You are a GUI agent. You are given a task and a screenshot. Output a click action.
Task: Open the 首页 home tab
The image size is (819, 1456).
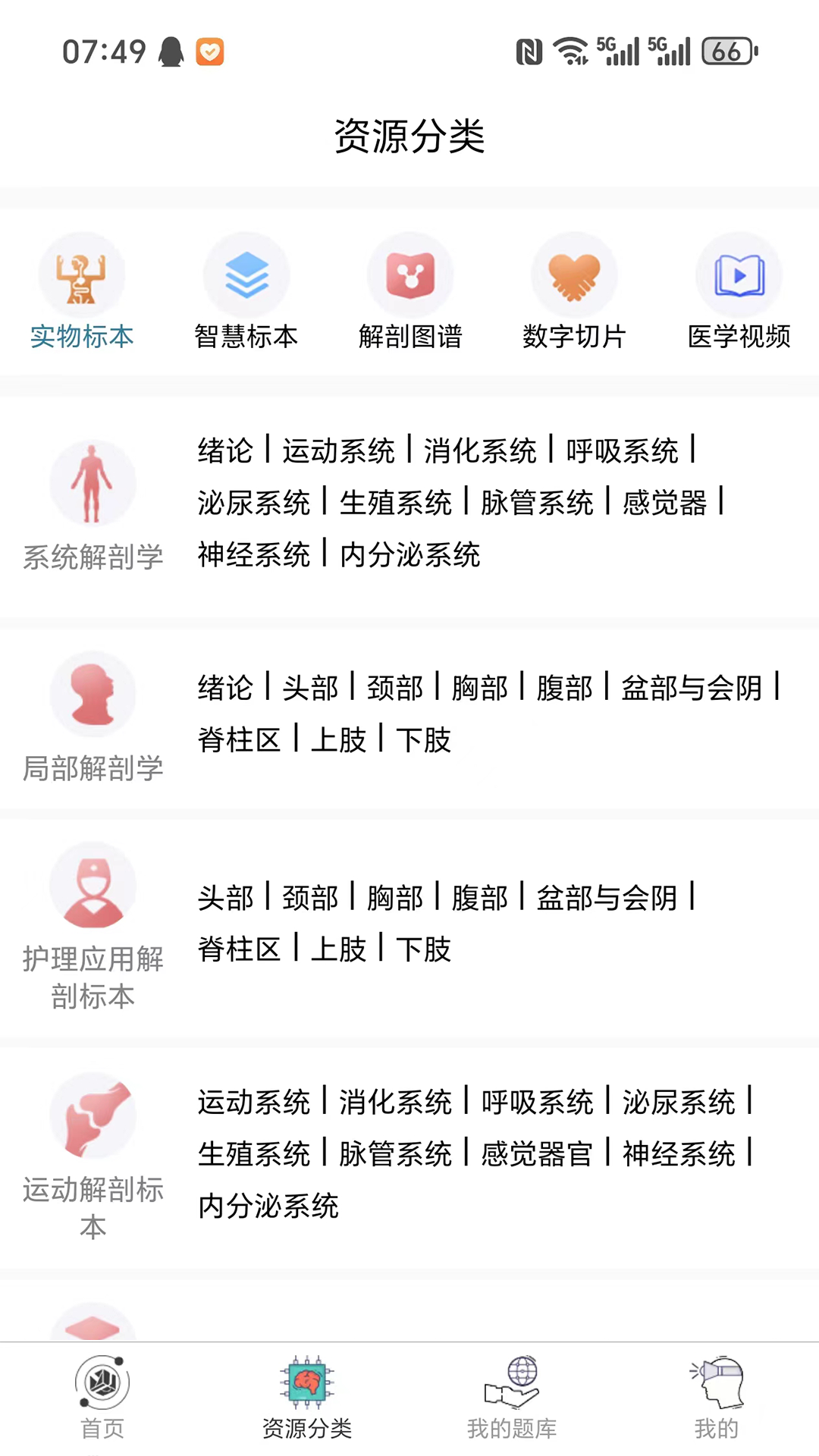click(102, 1399)
